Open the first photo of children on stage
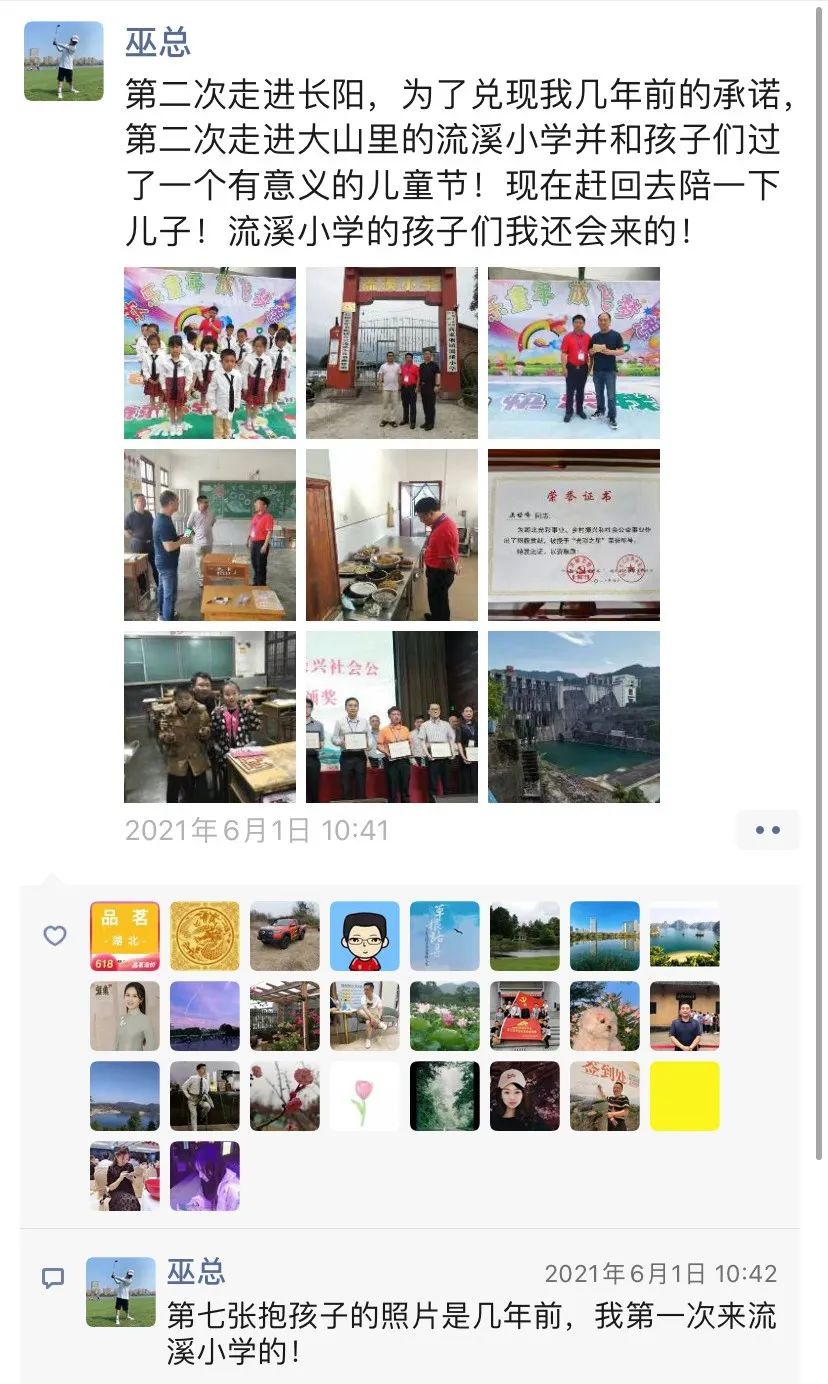The height and width of the screenshot is (1384, 828). pos(210,353)
